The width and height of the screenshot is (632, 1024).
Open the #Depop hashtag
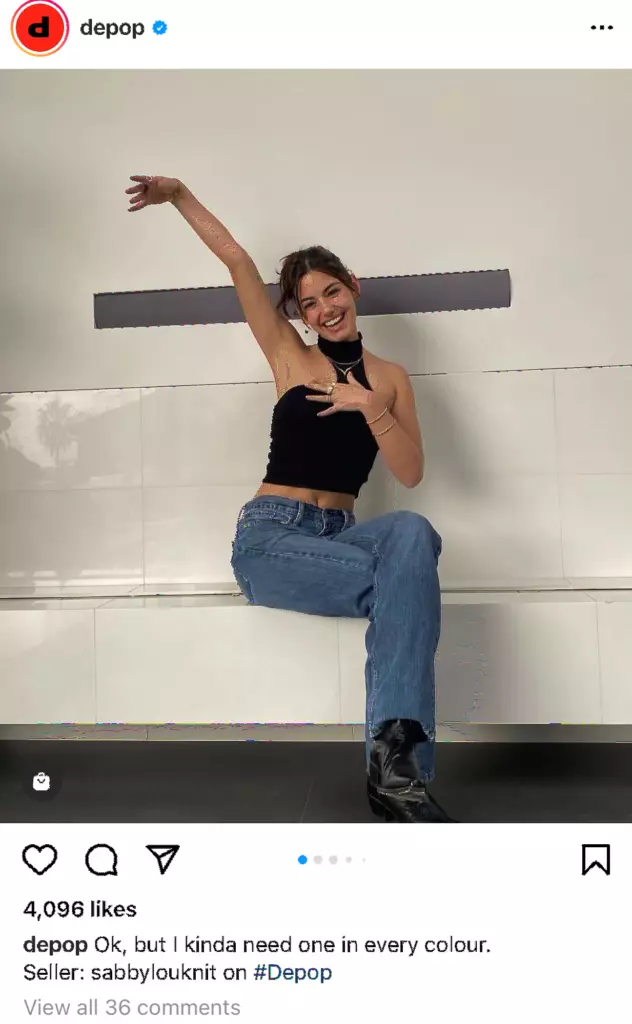pos(292,972)
